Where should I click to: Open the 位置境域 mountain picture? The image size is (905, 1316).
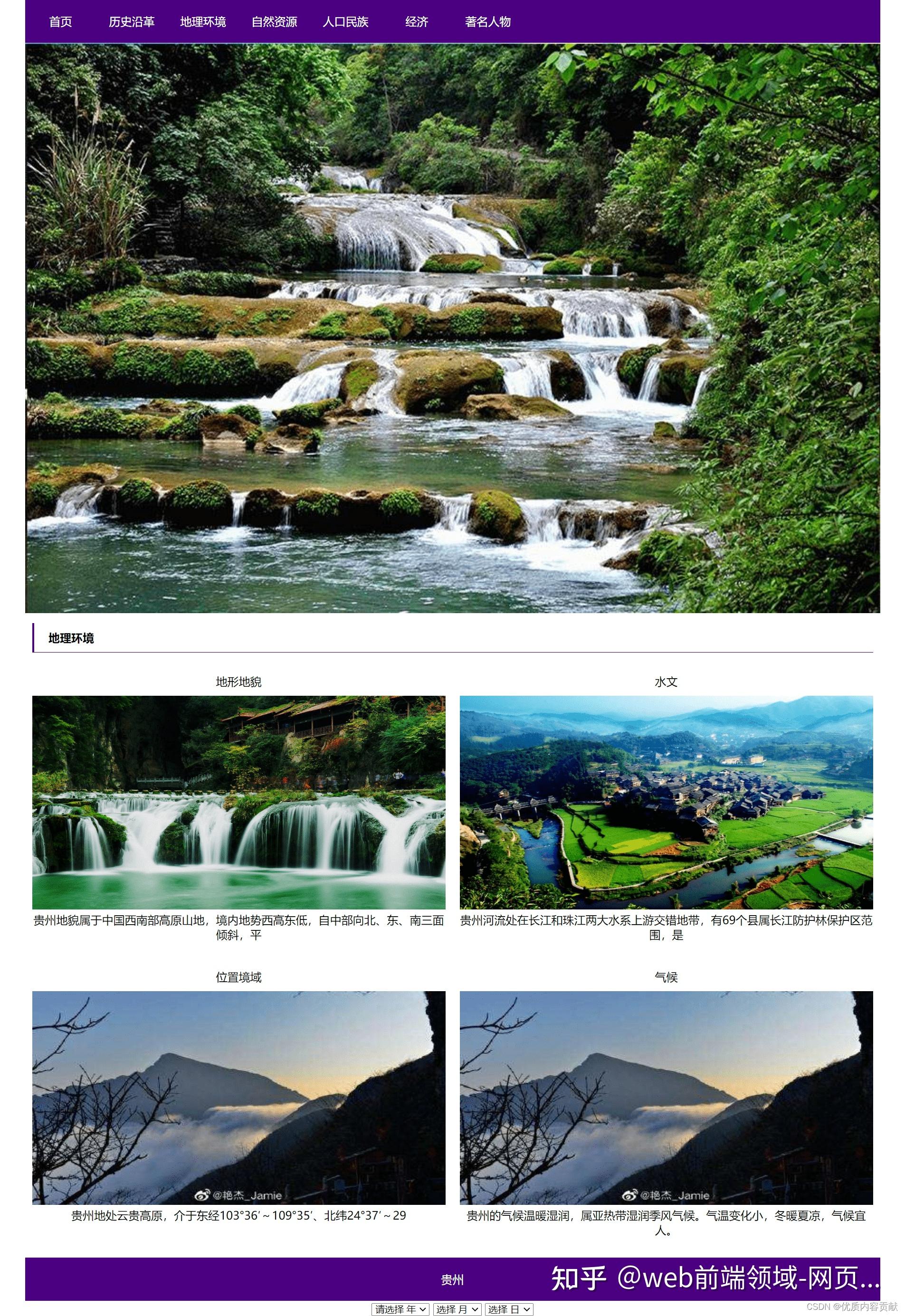(239, 1097)
